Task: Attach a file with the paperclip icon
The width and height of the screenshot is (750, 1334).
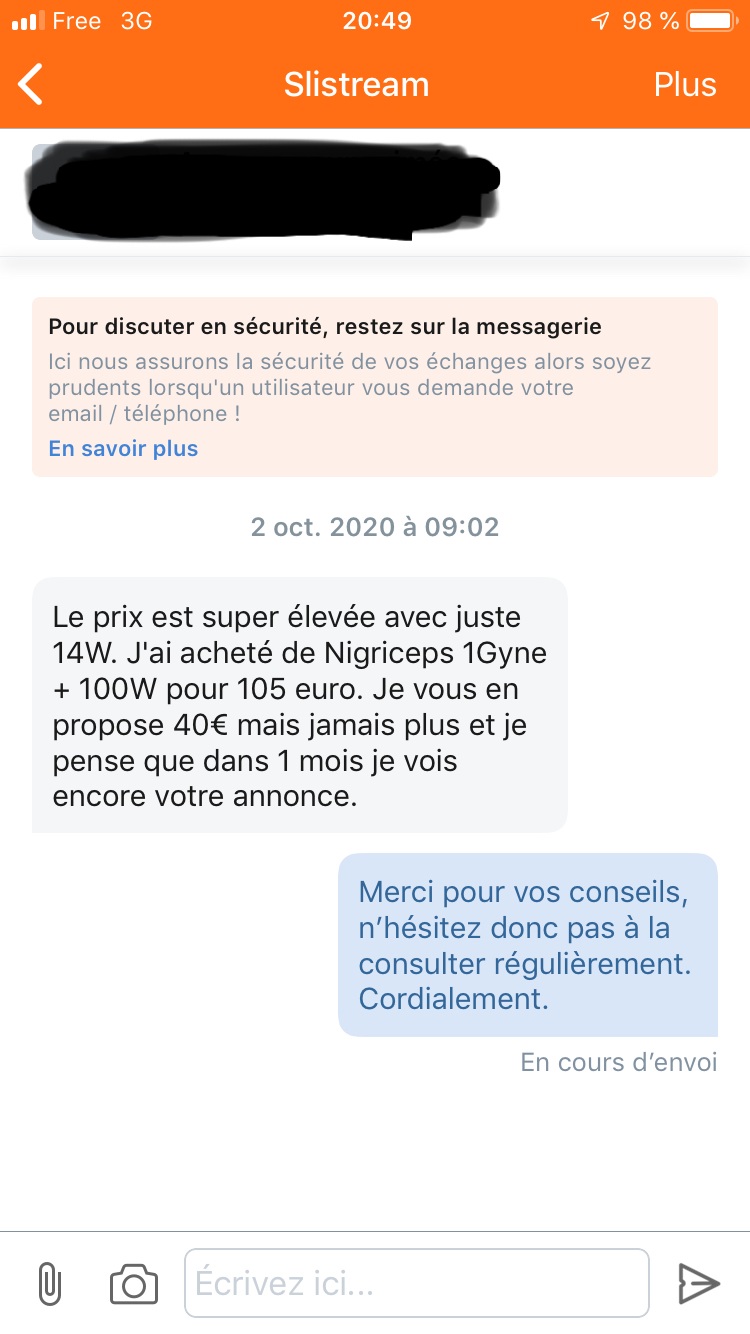Action: coord(49,1283)
